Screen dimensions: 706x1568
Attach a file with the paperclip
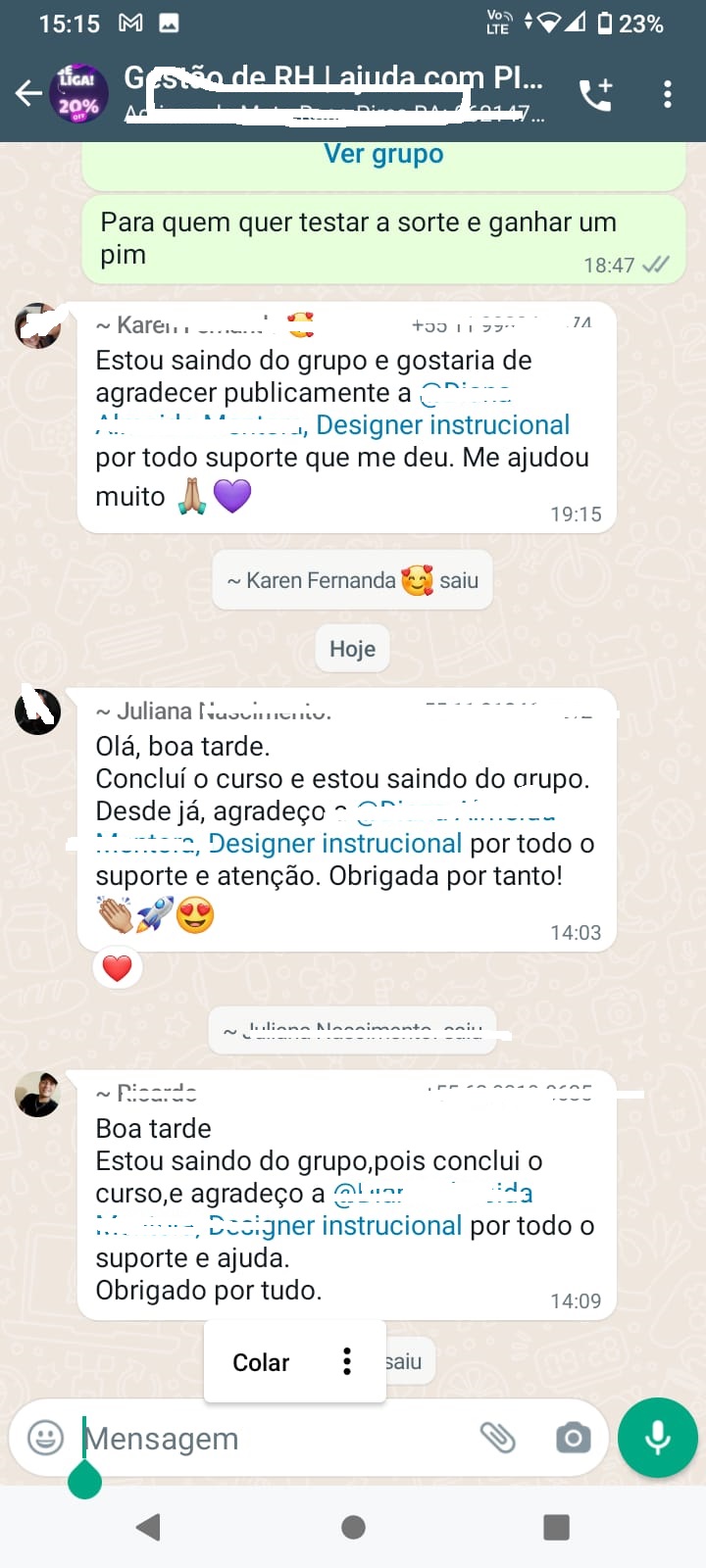pos(497,1438)
